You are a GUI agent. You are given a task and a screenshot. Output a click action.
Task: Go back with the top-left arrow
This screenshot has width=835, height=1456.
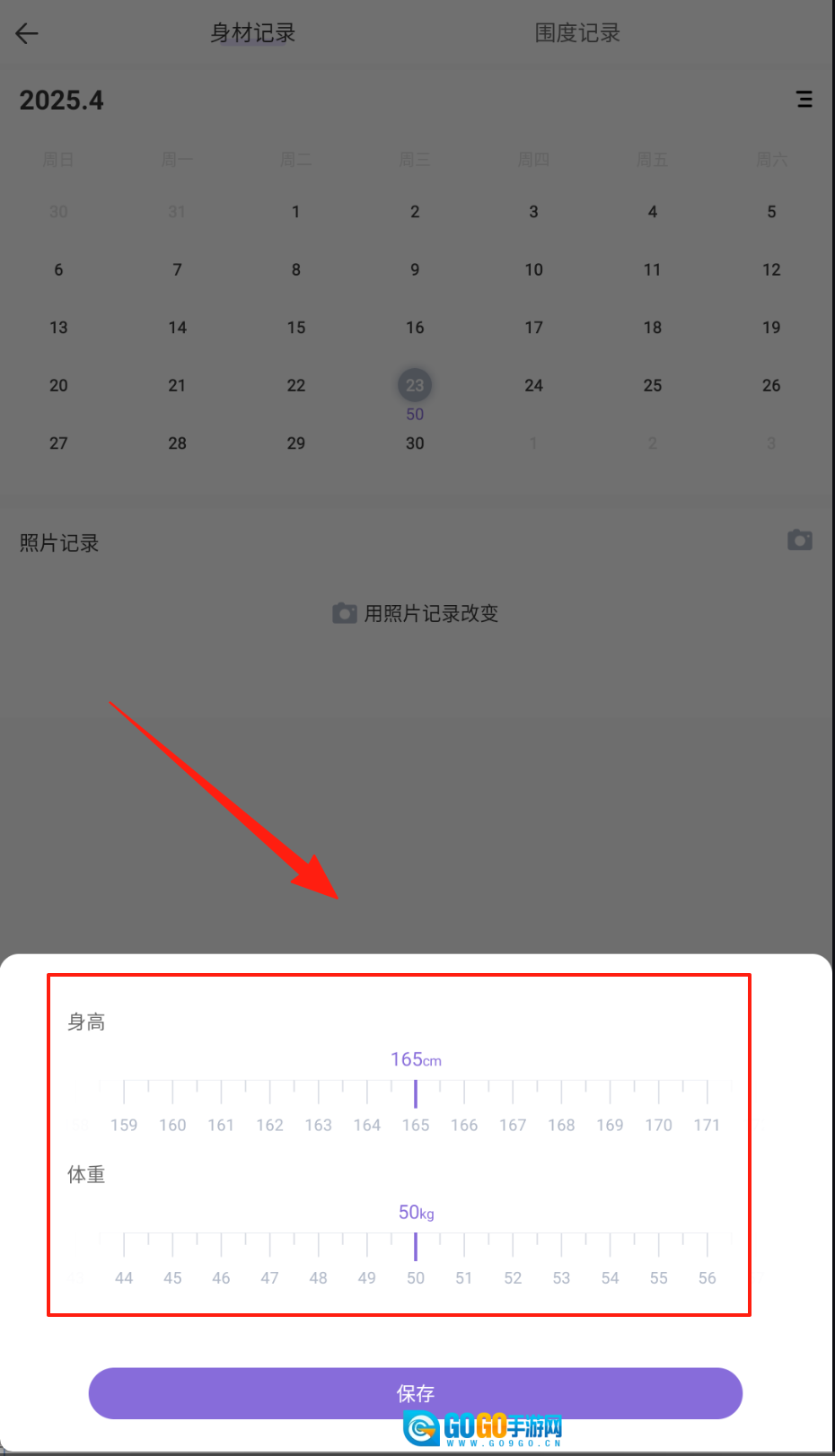27,34
